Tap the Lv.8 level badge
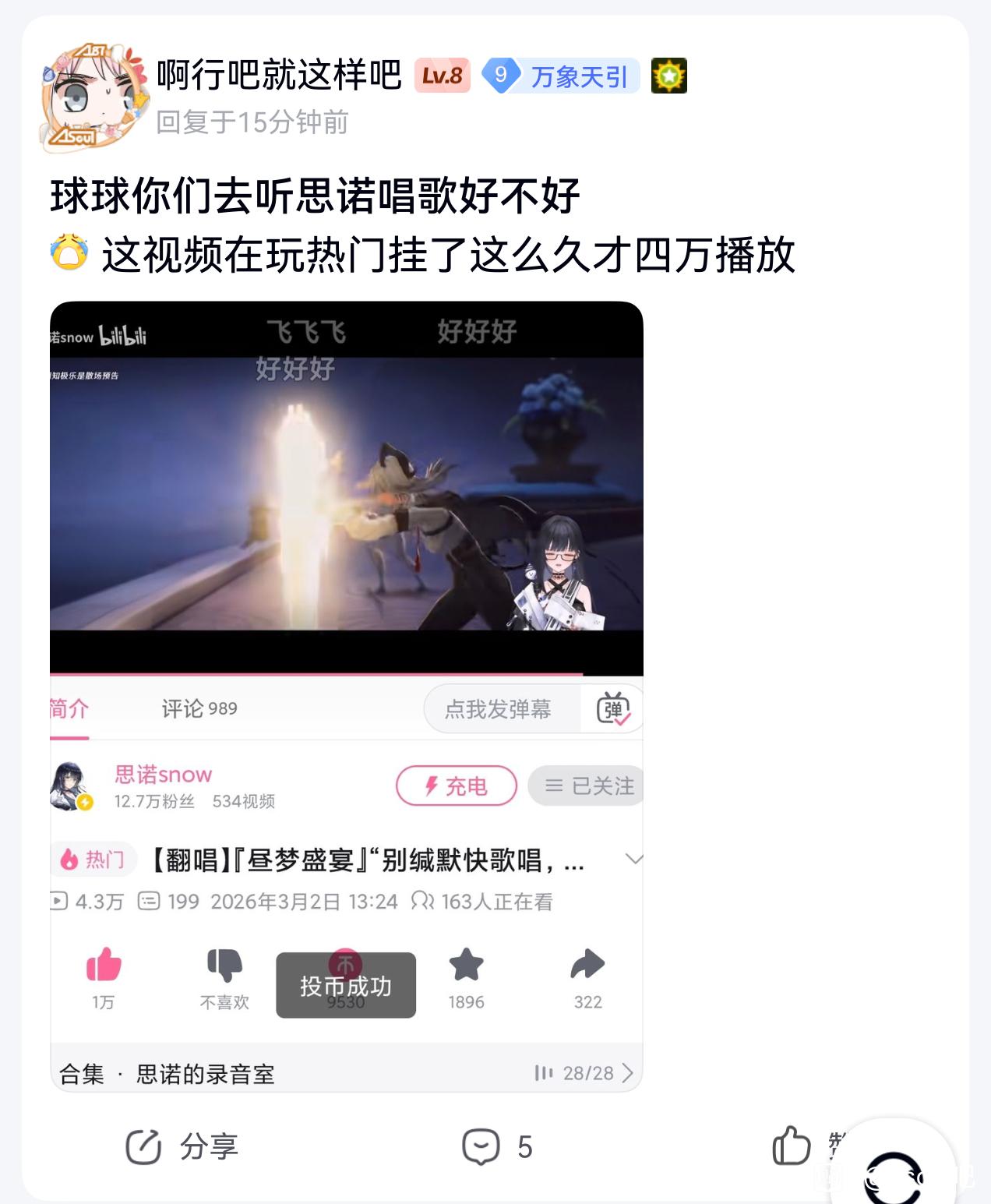This screenshot has width=991, height=1204. tap(443, 76)
